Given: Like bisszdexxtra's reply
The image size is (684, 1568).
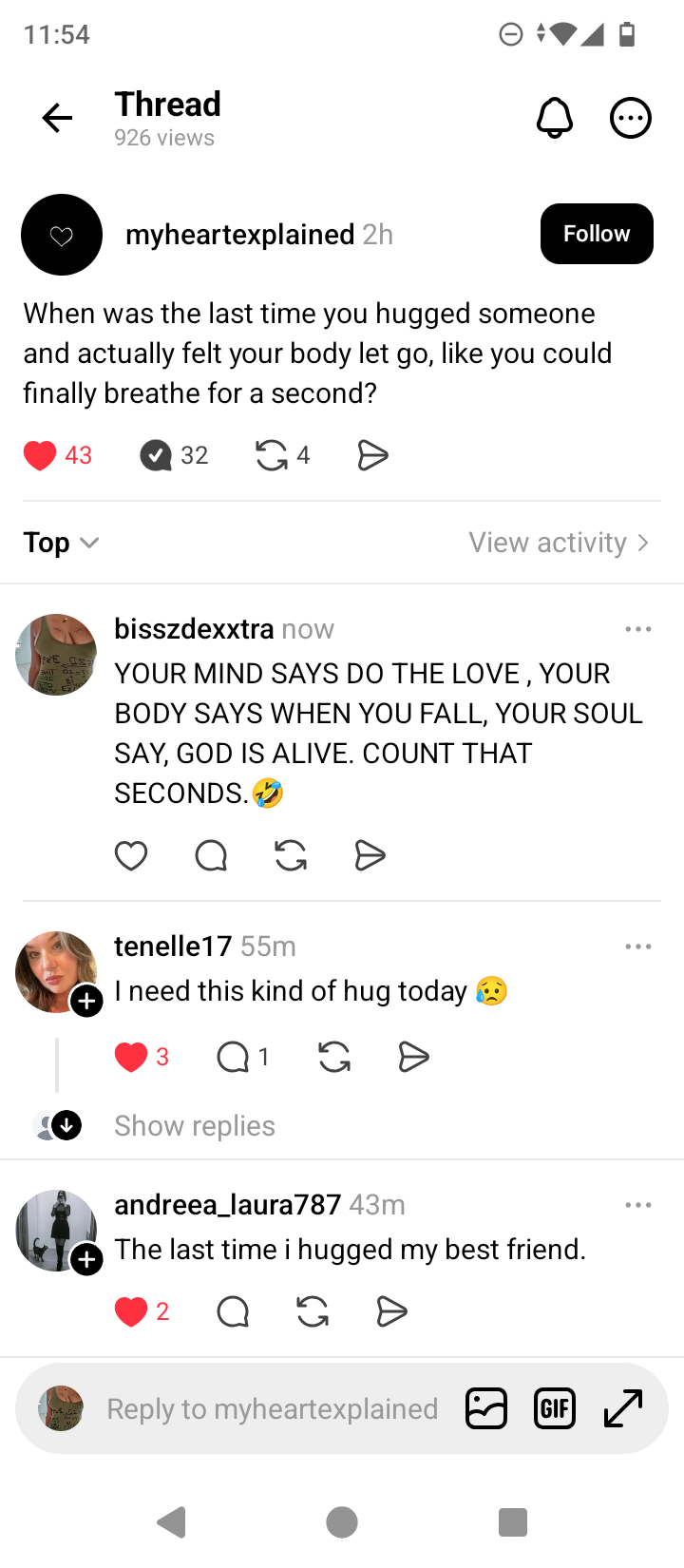Looking at the screenshot, I should tap(131, 856).
